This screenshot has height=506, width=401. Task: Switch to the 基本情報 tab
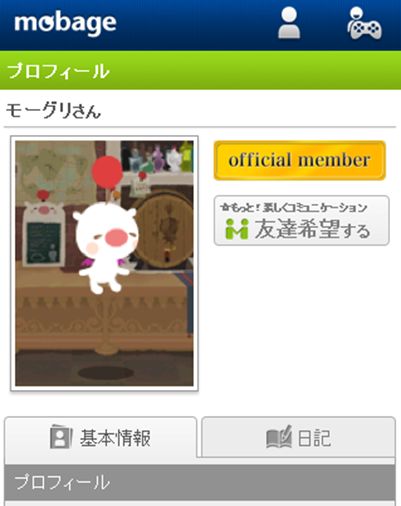101,437
